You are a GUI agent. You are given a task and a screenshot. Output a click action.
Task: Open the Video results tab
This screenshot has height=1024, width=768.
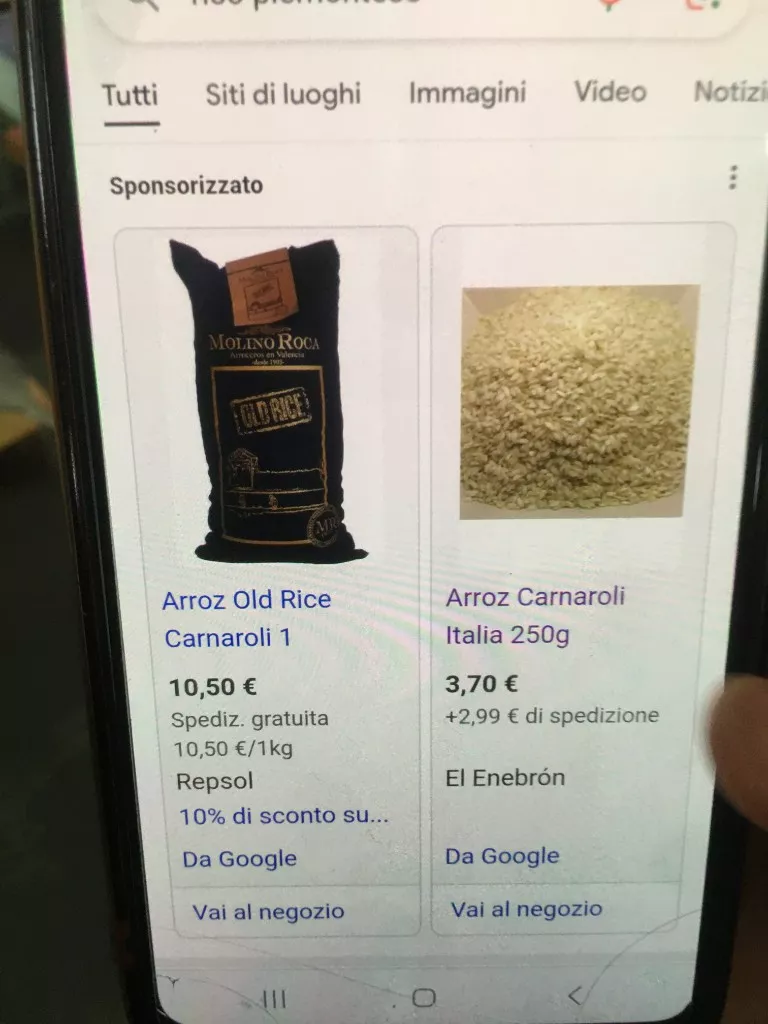[609, 92]
